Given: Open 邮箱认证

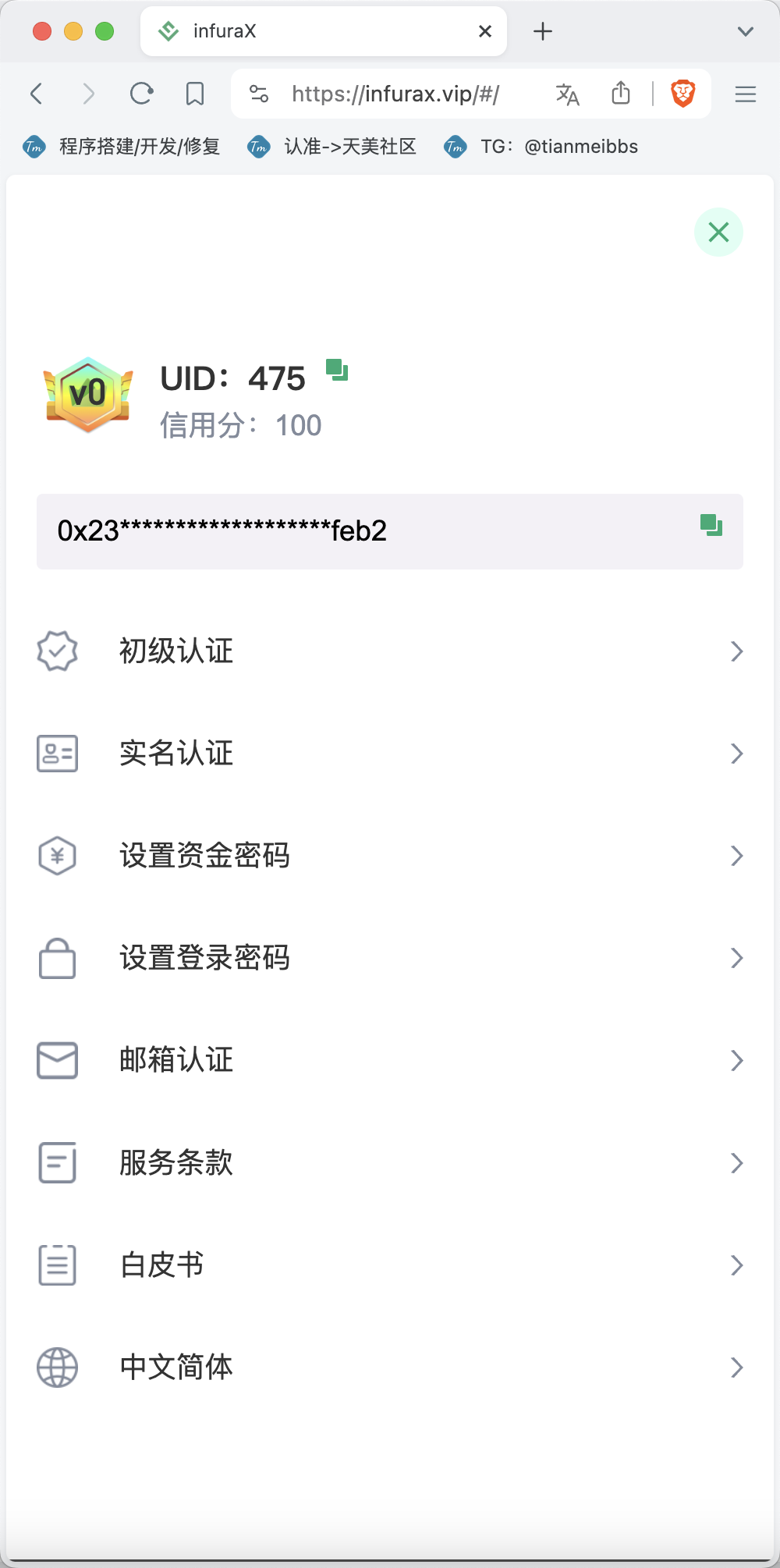Looking at the screenshot, I should pyautogui.click(x=390, y=1060).
